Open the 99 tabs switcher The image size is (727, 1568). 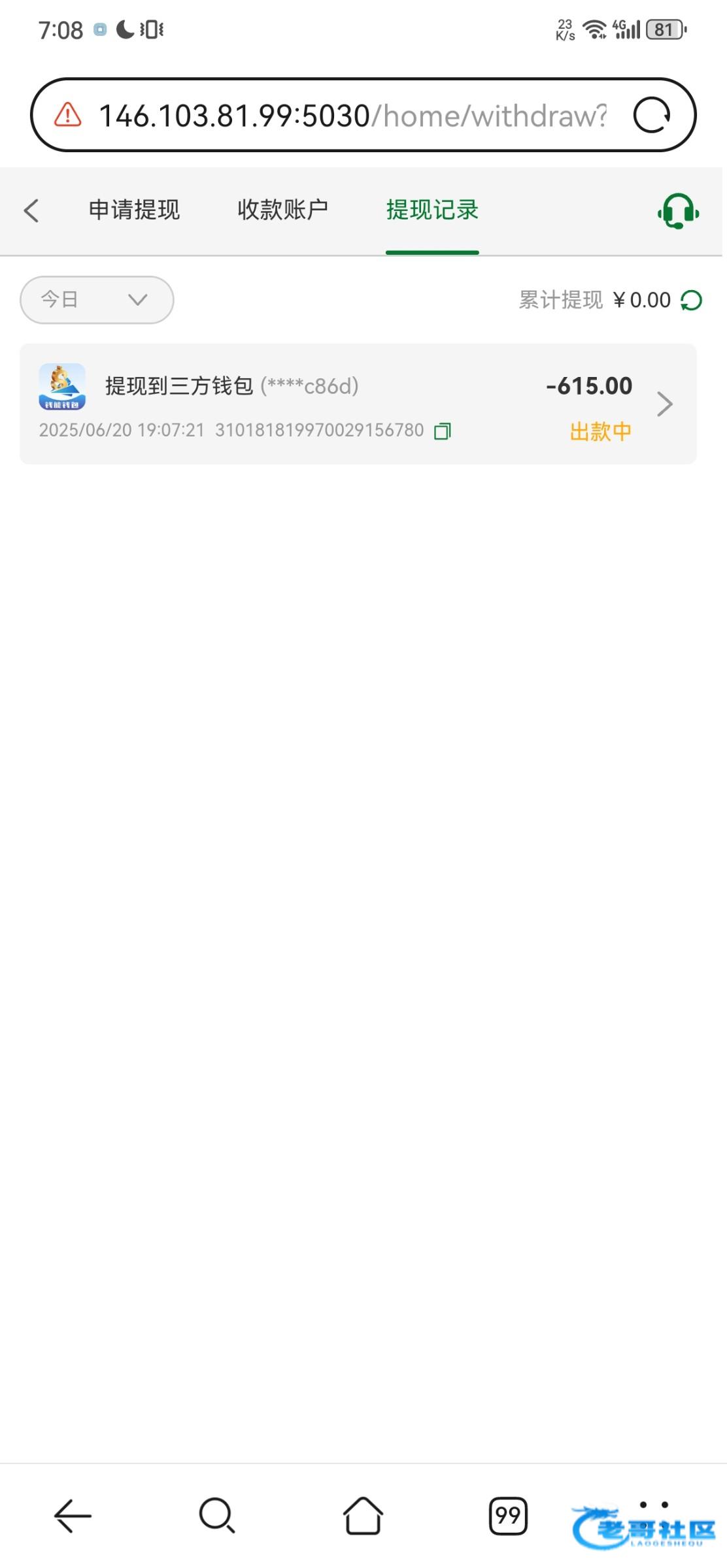click(x=508, y=1515)
